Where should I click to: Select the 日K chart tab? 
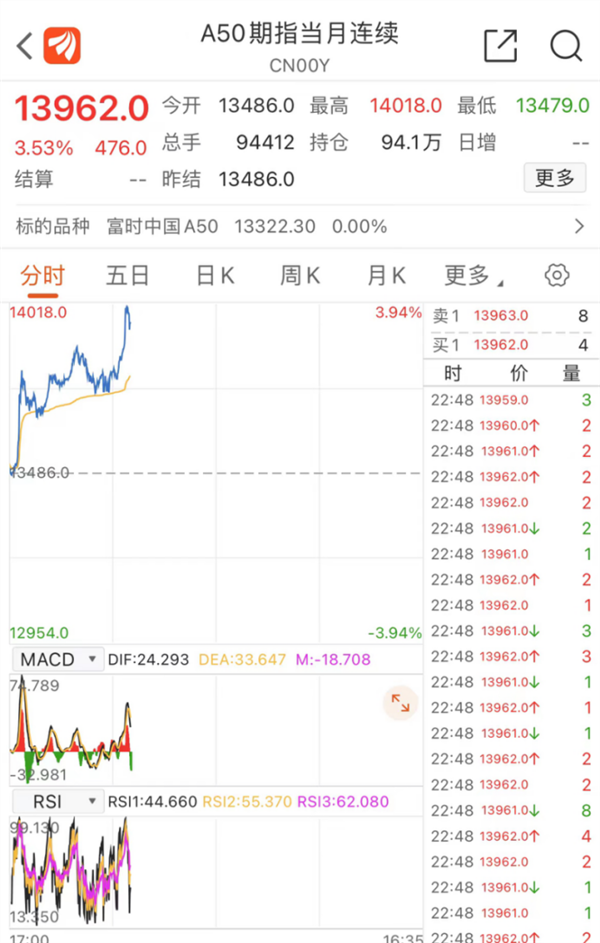215,275
